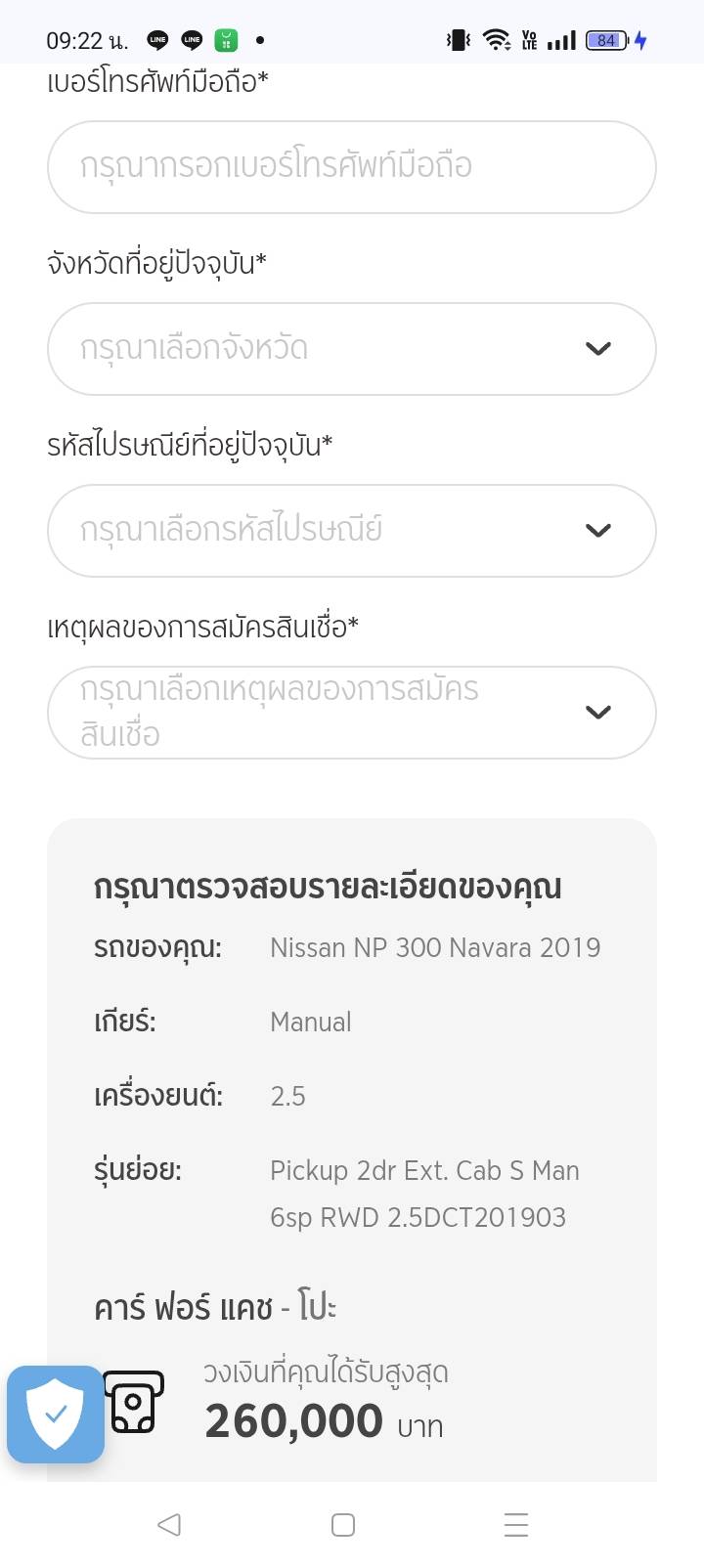Open the current province dropdown
This screenshot has width=704, height=1568.
tap(351, 349)
